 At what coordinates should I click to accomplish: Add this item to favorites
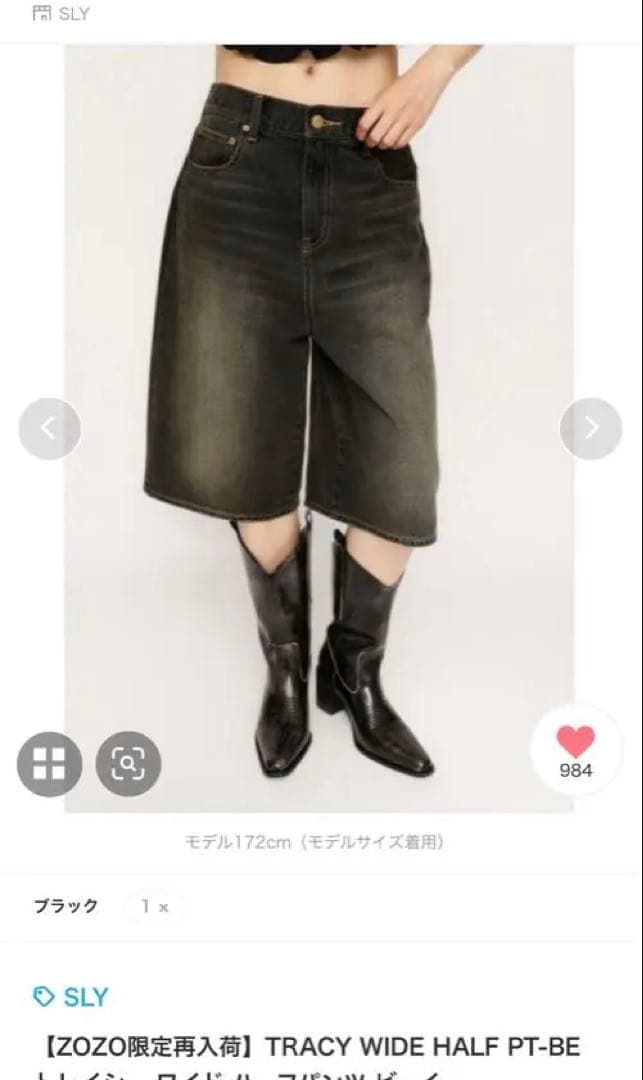pyautogui.click(x=575, y=751)
